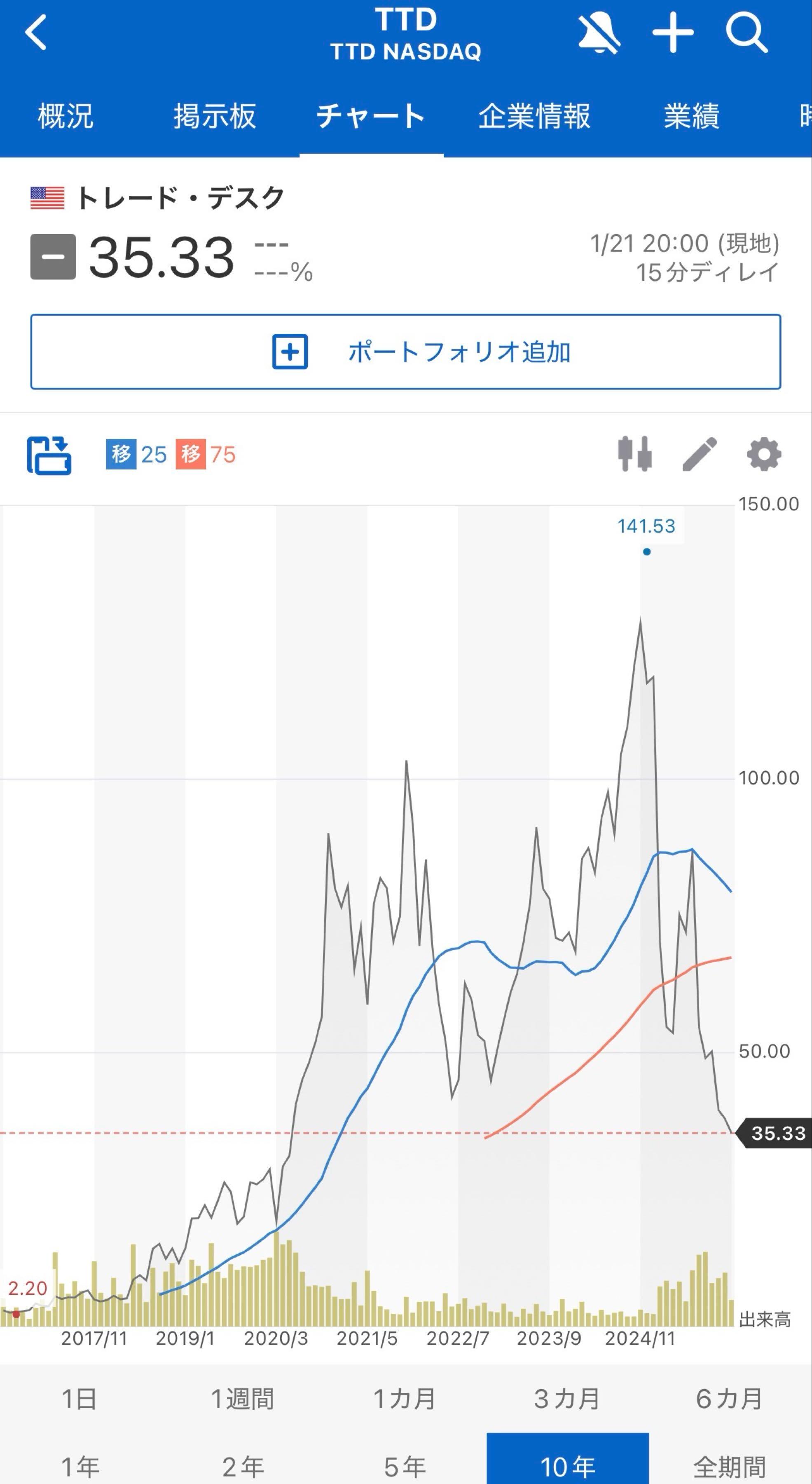
Task: Open the chart settings gear
Action: point(764,455)
